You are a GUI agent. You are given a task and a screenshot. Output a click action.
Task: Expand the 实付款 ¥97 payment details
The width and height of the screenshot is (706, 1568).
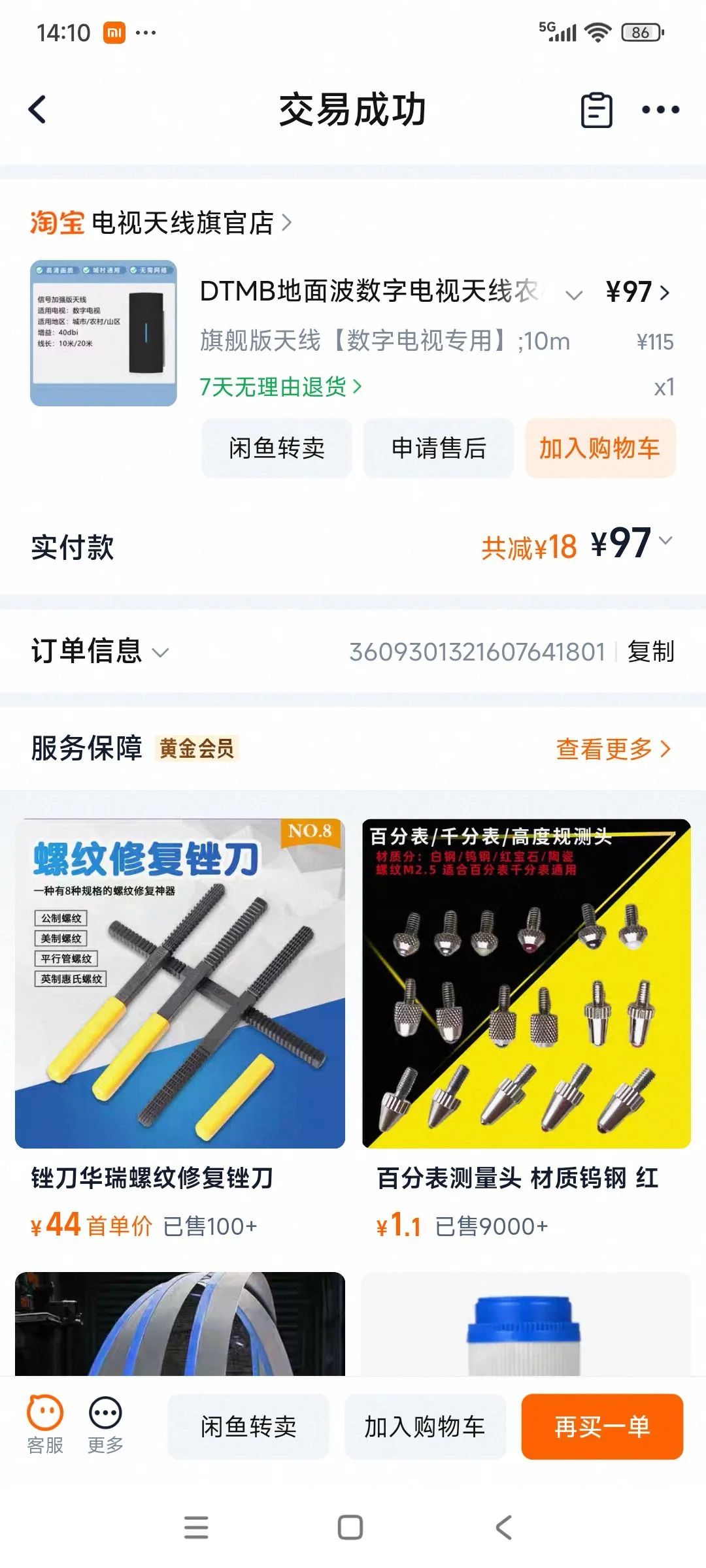tap(665, 541)
